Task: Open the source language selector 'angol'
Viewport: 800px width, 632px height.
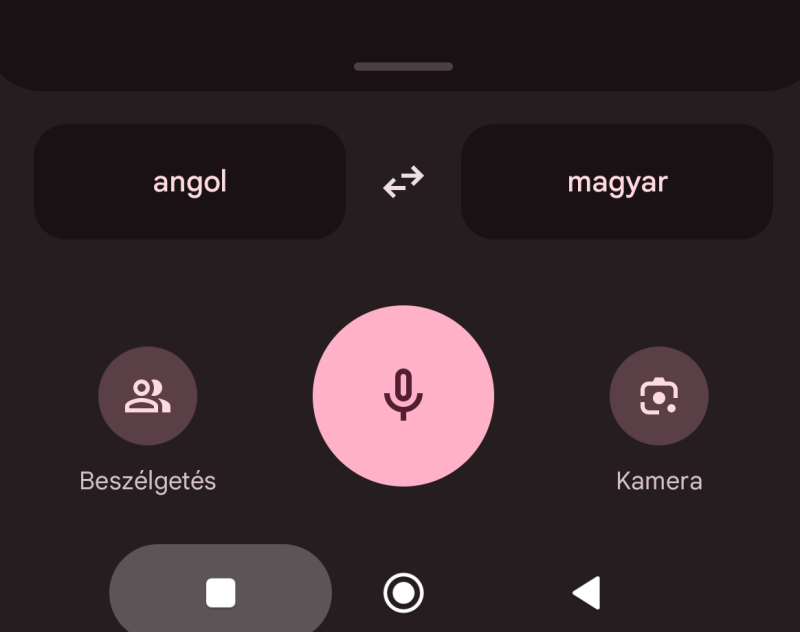Action: click(x=190, y=182)
